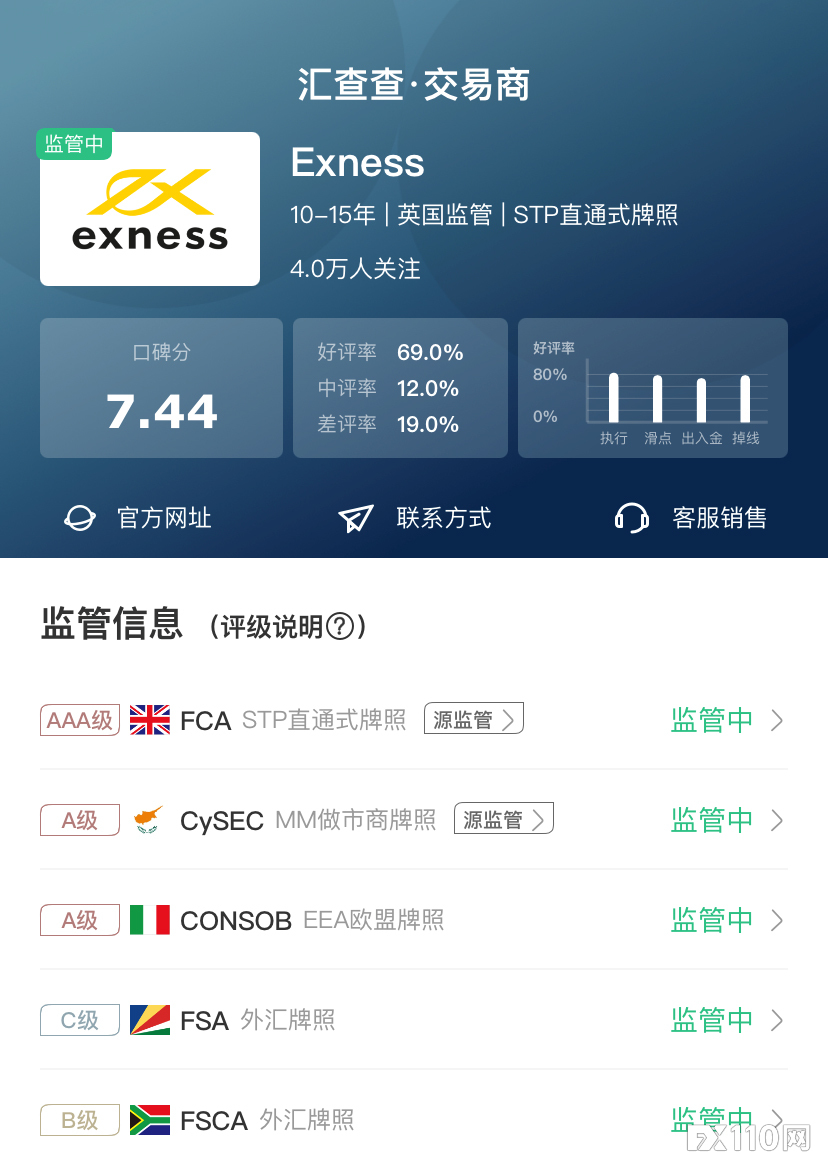
Task: Select the AAA级 rating badge for FCA
Action: point(79,719)
